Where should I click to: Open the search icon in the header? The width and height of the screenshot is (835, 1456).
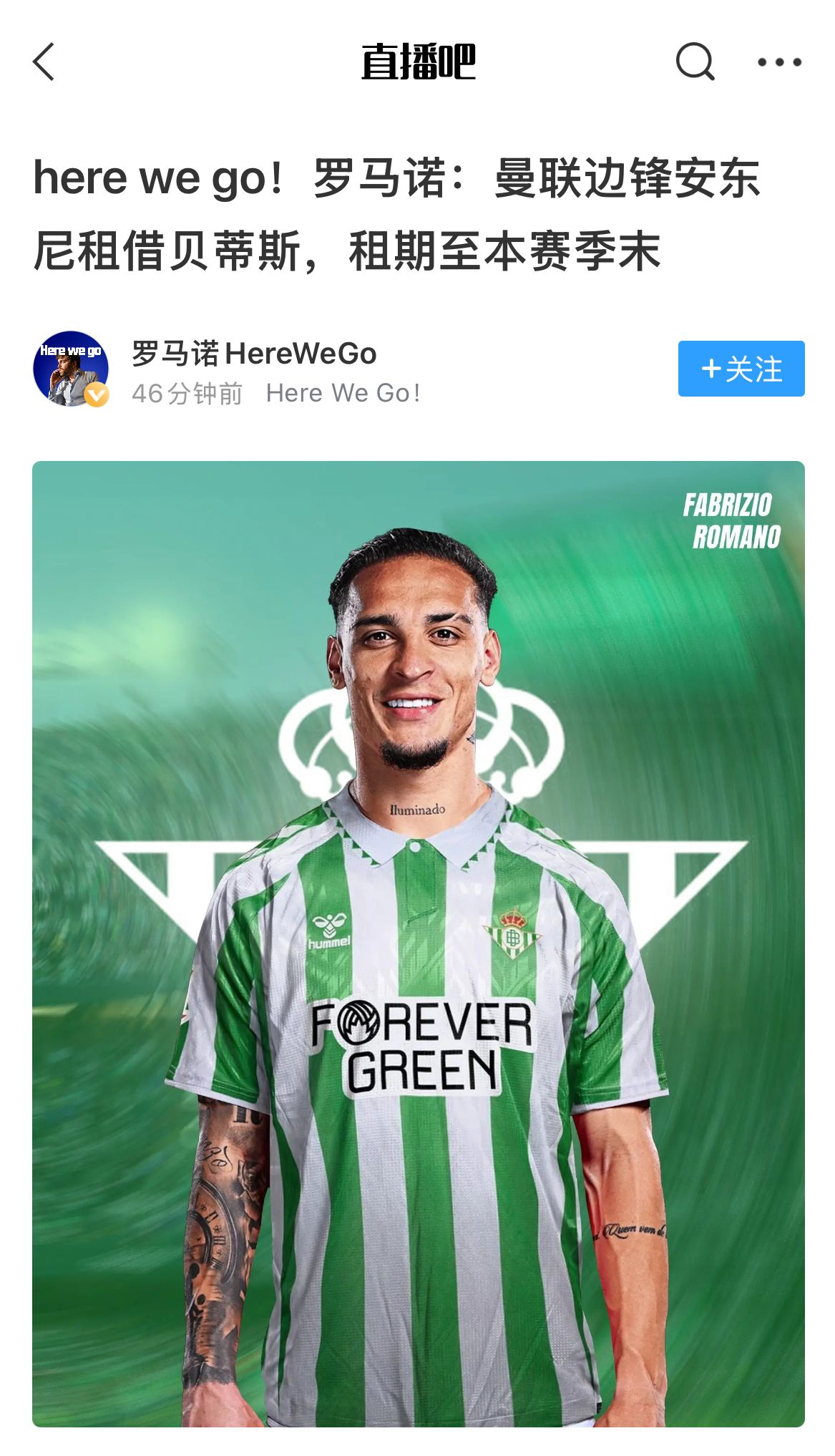tap(695, 62)
